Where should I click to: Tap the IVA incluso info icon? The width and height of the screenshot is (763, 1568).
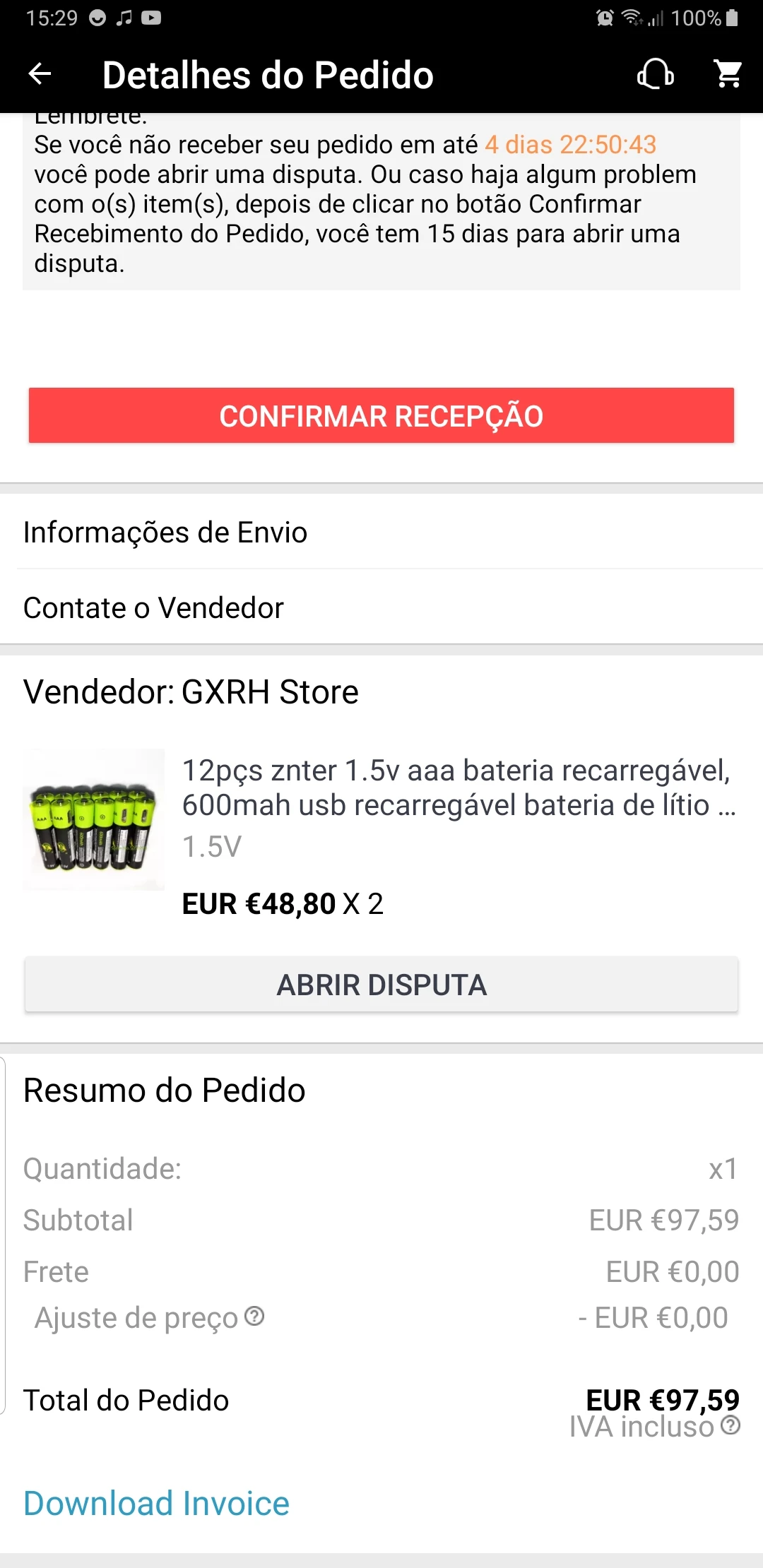(x=731, y=1425)
